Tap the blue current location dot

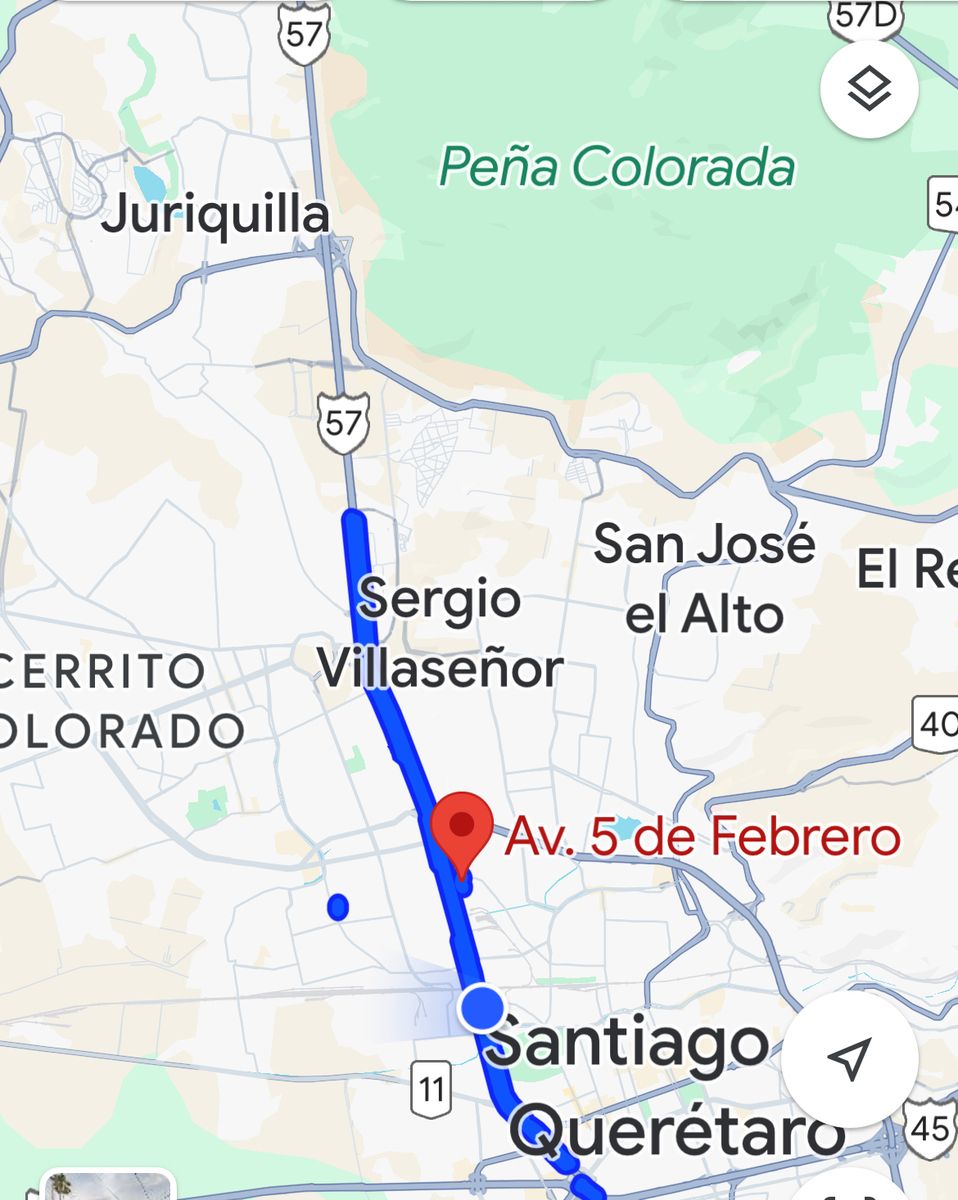483,1008
